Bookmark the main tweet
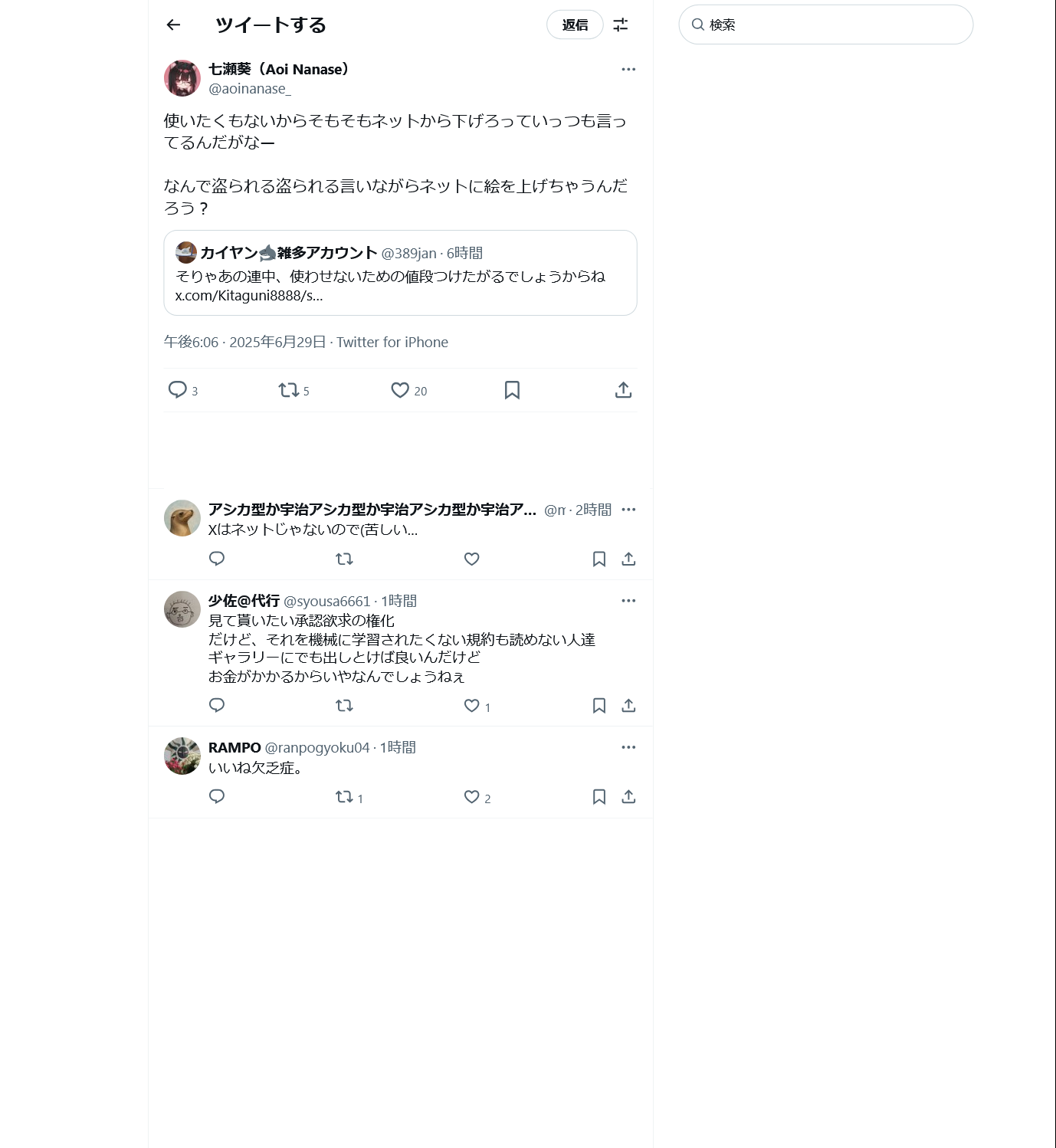The height and width of the screenshot is (1148, 1056). click(512, 390)
